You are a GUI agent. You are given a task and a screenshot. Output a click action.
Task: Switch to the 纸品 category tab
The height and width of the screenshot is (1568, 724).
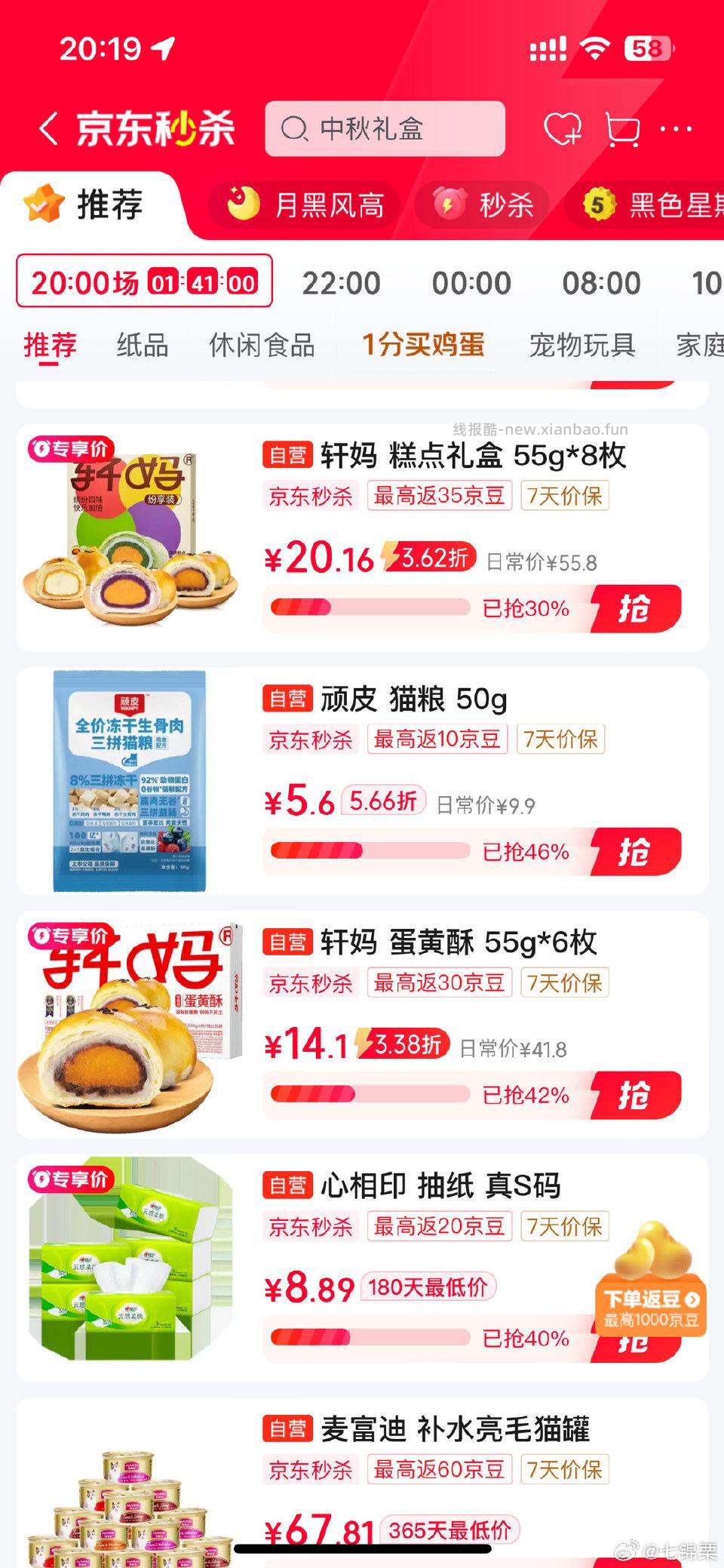pyautogui.click(x=140, y=344)
